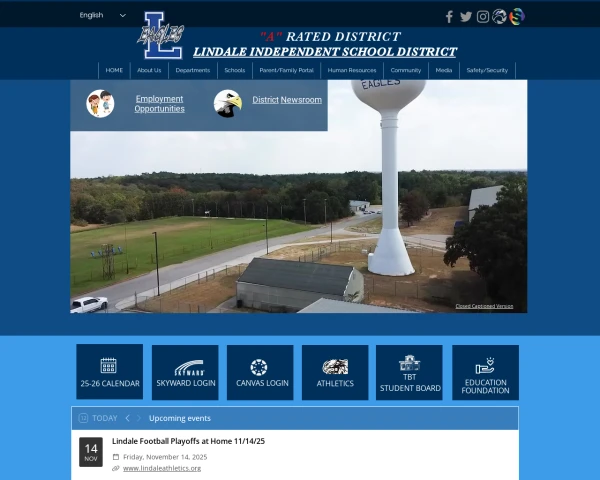Open the 25-26 Calendar tile
The width and height of the screenshot is (600, 480).
pos(109,372)
